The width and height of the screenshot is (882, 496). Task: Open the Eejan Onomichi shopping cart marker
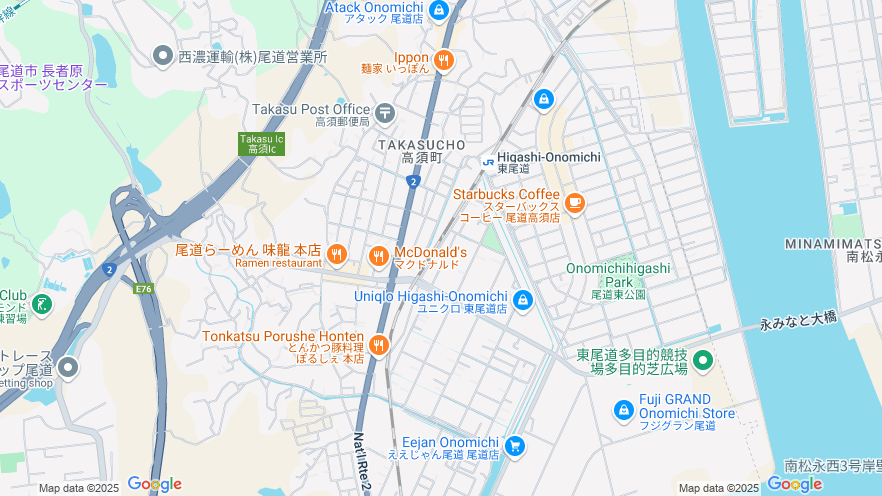tap(515, 446)
